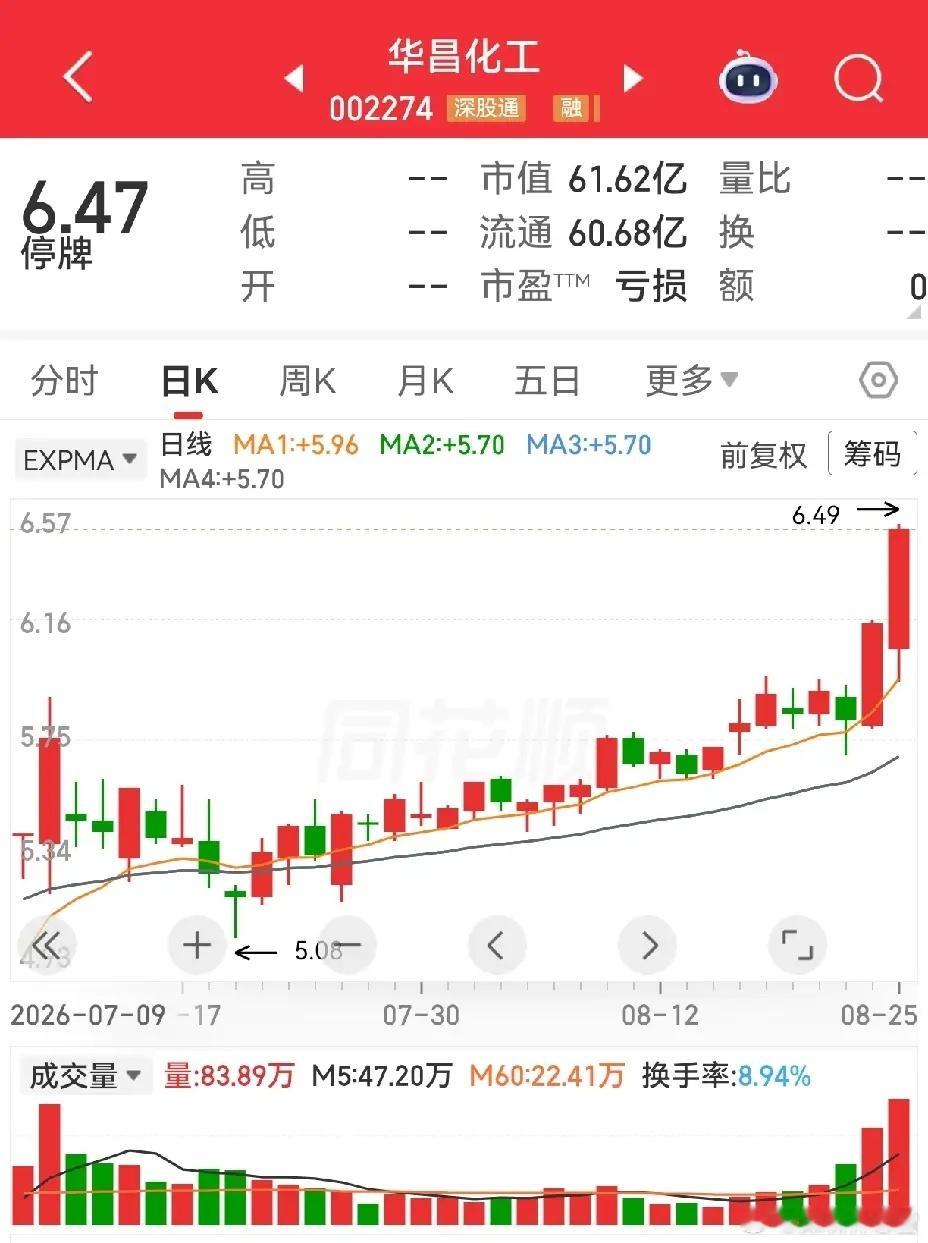Switch to the 分时 tab
The height and width of the screenshot is (1243, 928).
[x=65, y=381]
